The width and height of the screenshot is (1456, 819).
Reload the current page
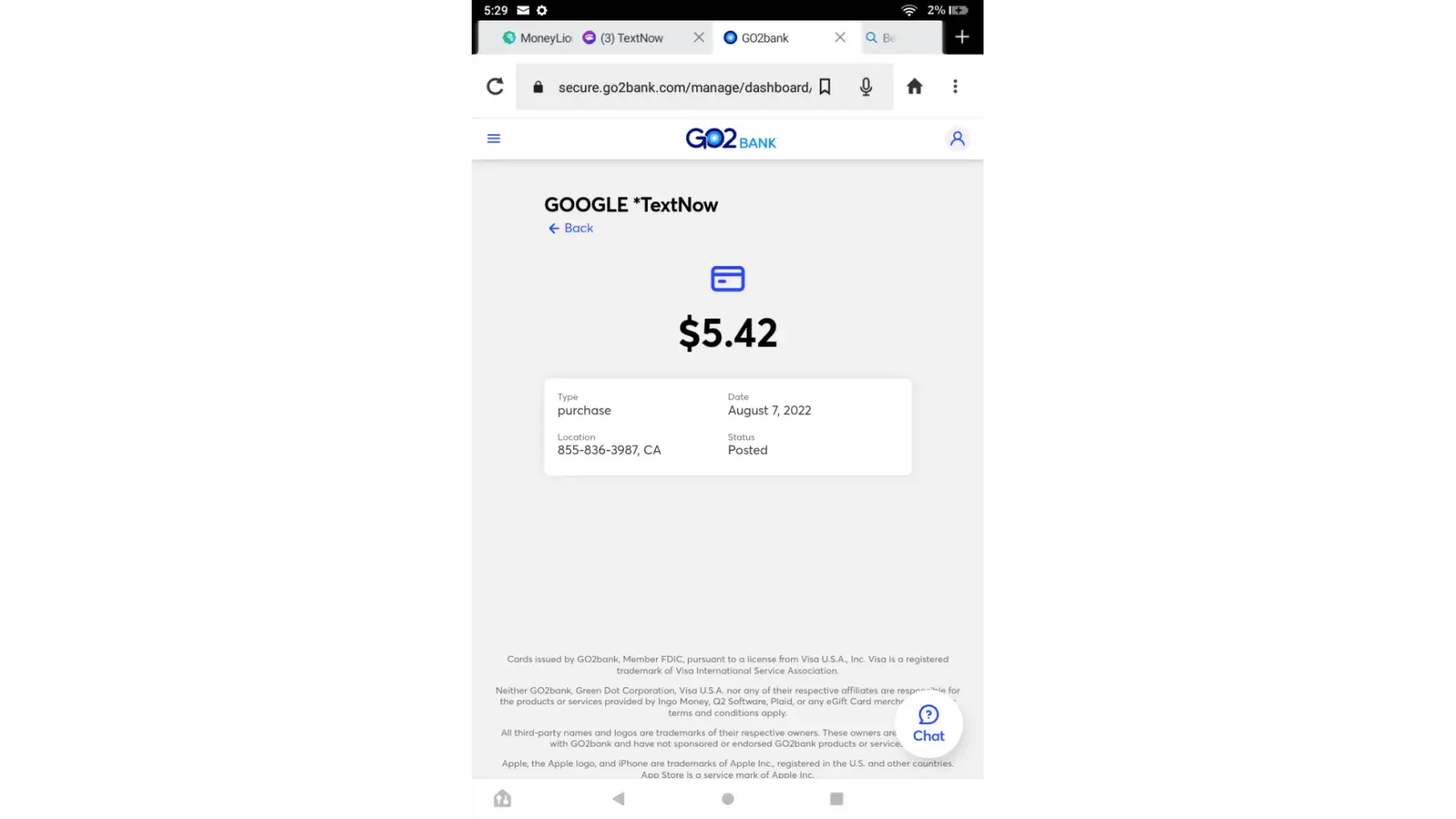coord(495,87)
